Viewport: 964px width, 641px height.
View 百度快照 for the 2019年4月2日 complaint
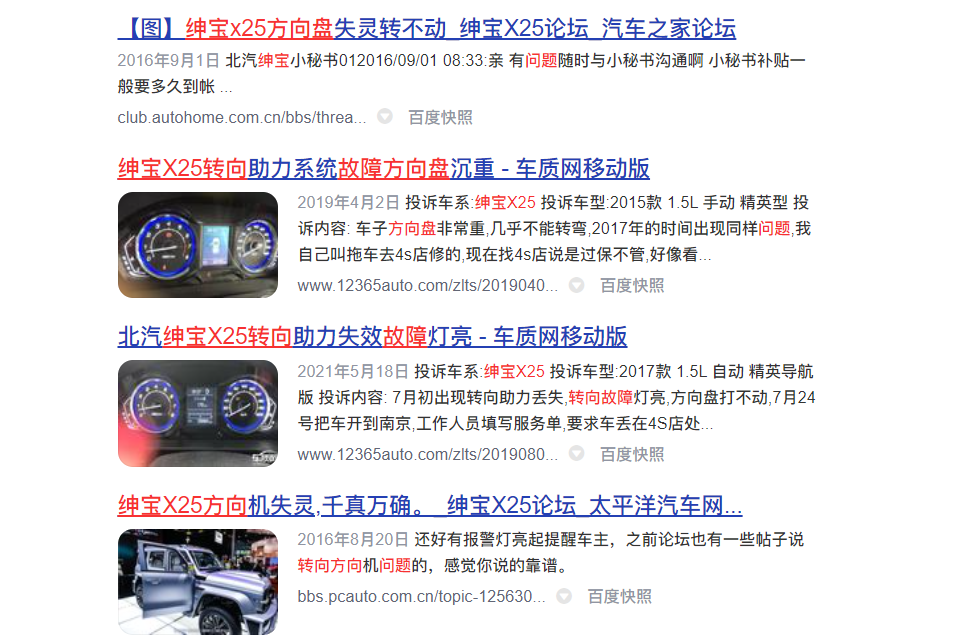[x=632, y=285]
